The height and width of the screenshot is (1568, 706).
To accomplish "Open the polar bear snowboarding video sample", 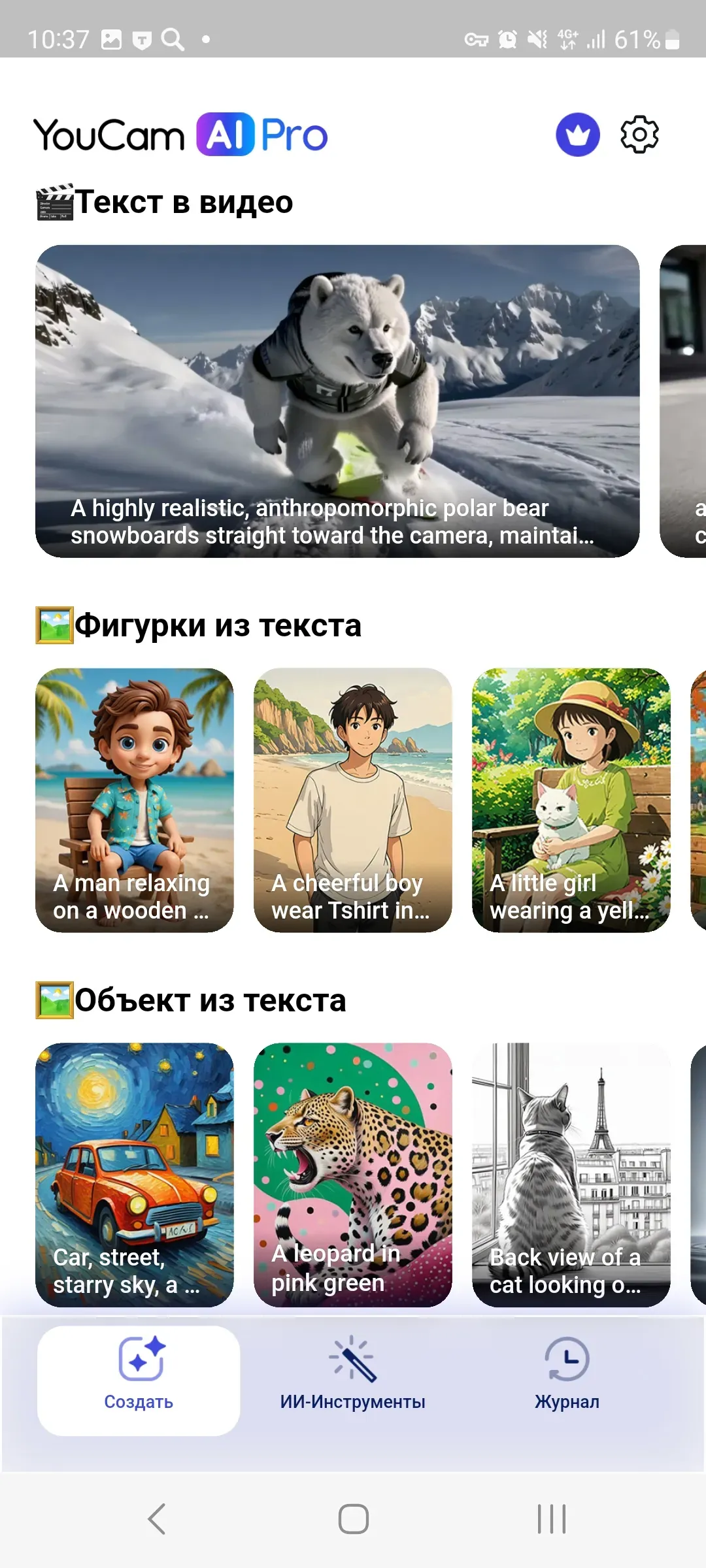I will point(337,400).
